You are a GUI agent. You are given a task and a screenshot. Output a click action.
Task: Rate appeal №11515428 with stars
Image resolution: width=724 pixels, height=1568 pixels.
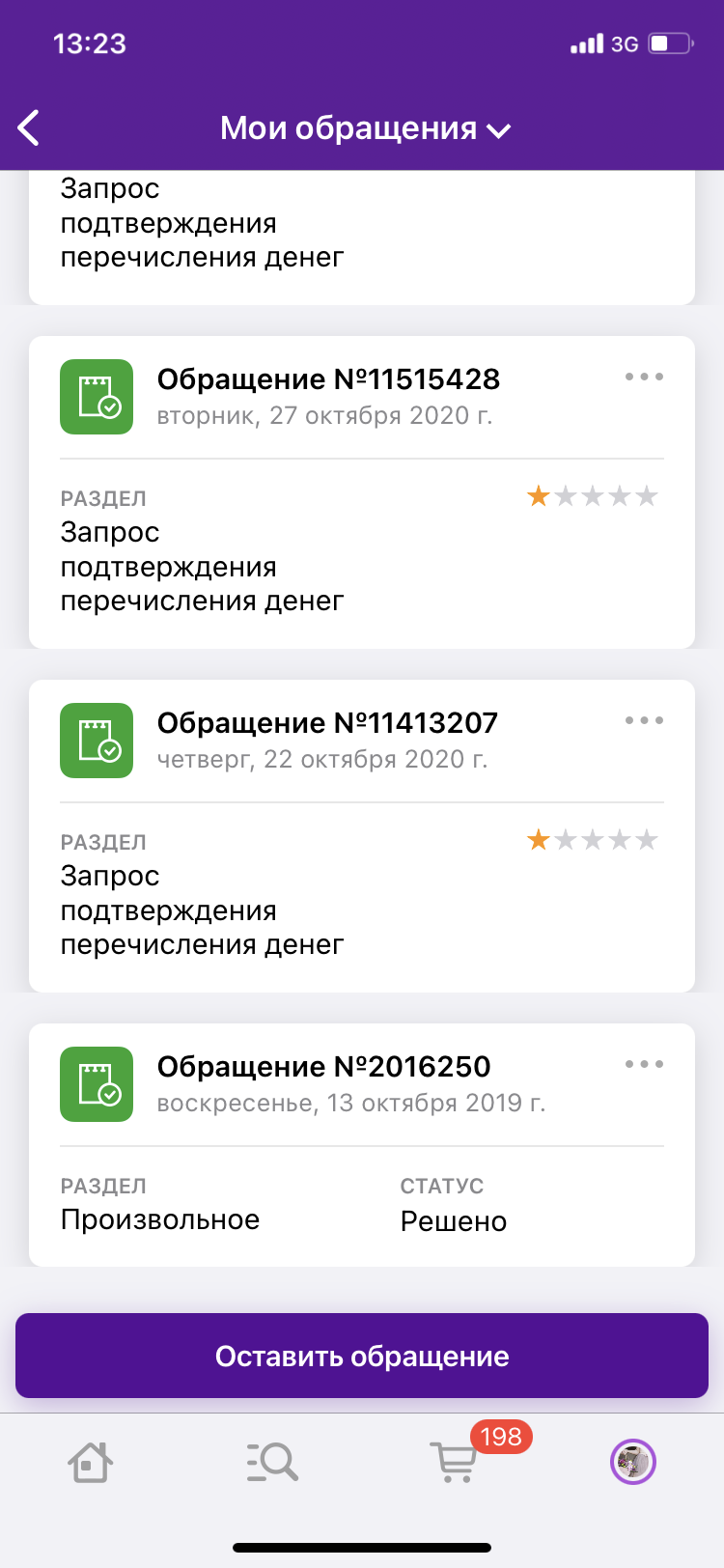click(593, 496)
